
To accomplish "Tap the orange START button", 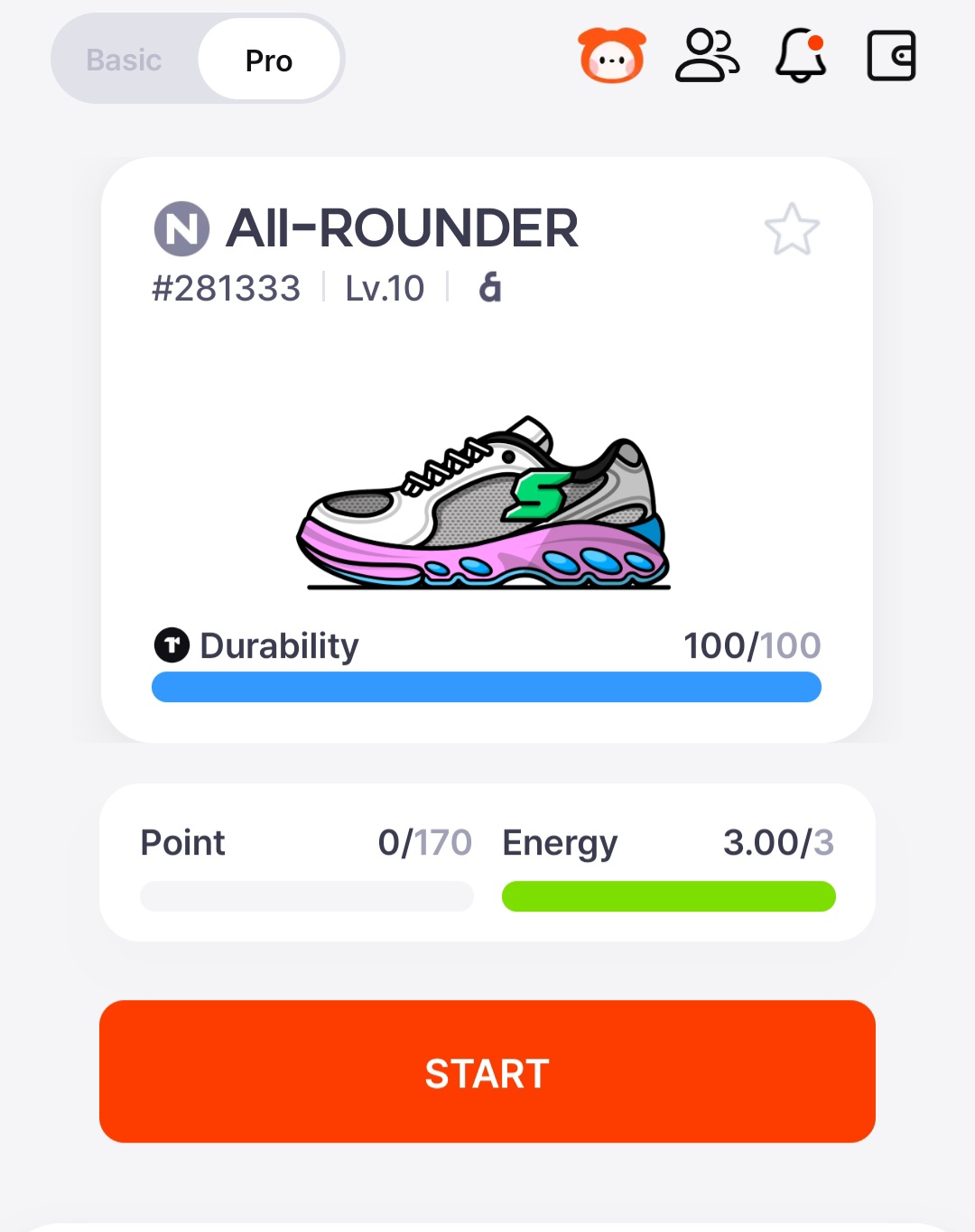I will coord(487,1071).
